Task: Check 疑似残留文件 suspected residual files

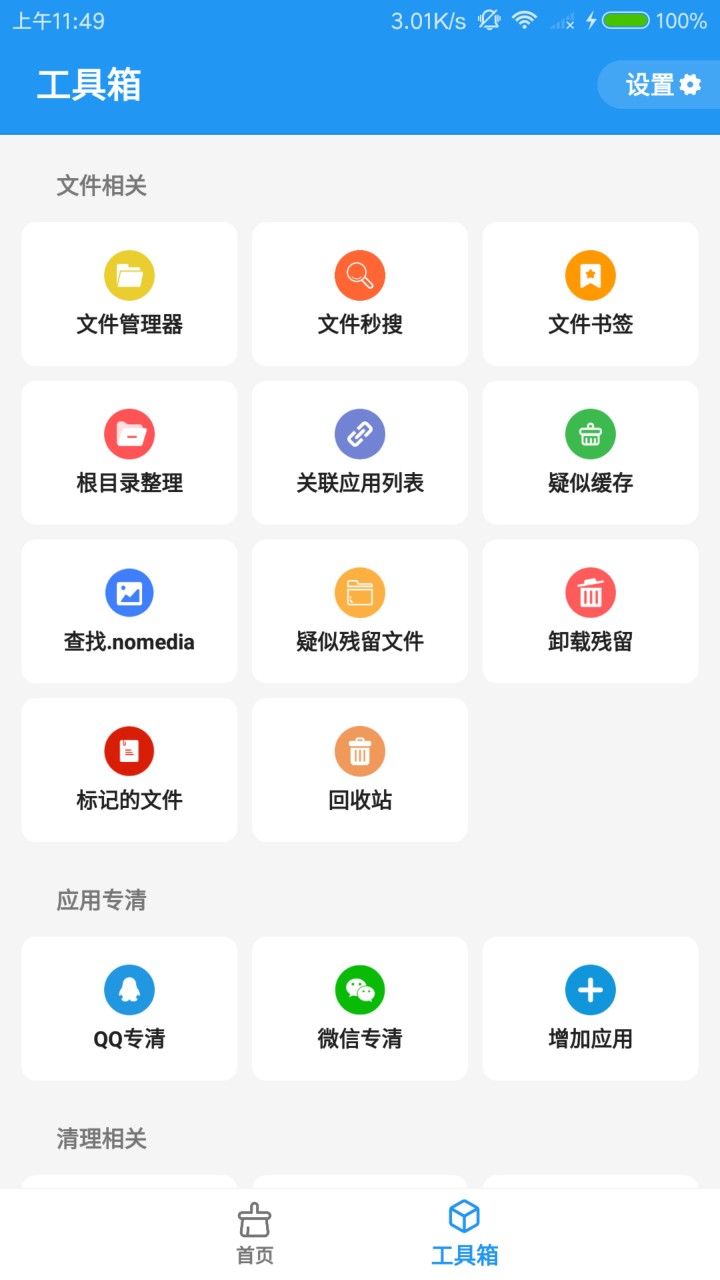Action: (x=359, y=611)
